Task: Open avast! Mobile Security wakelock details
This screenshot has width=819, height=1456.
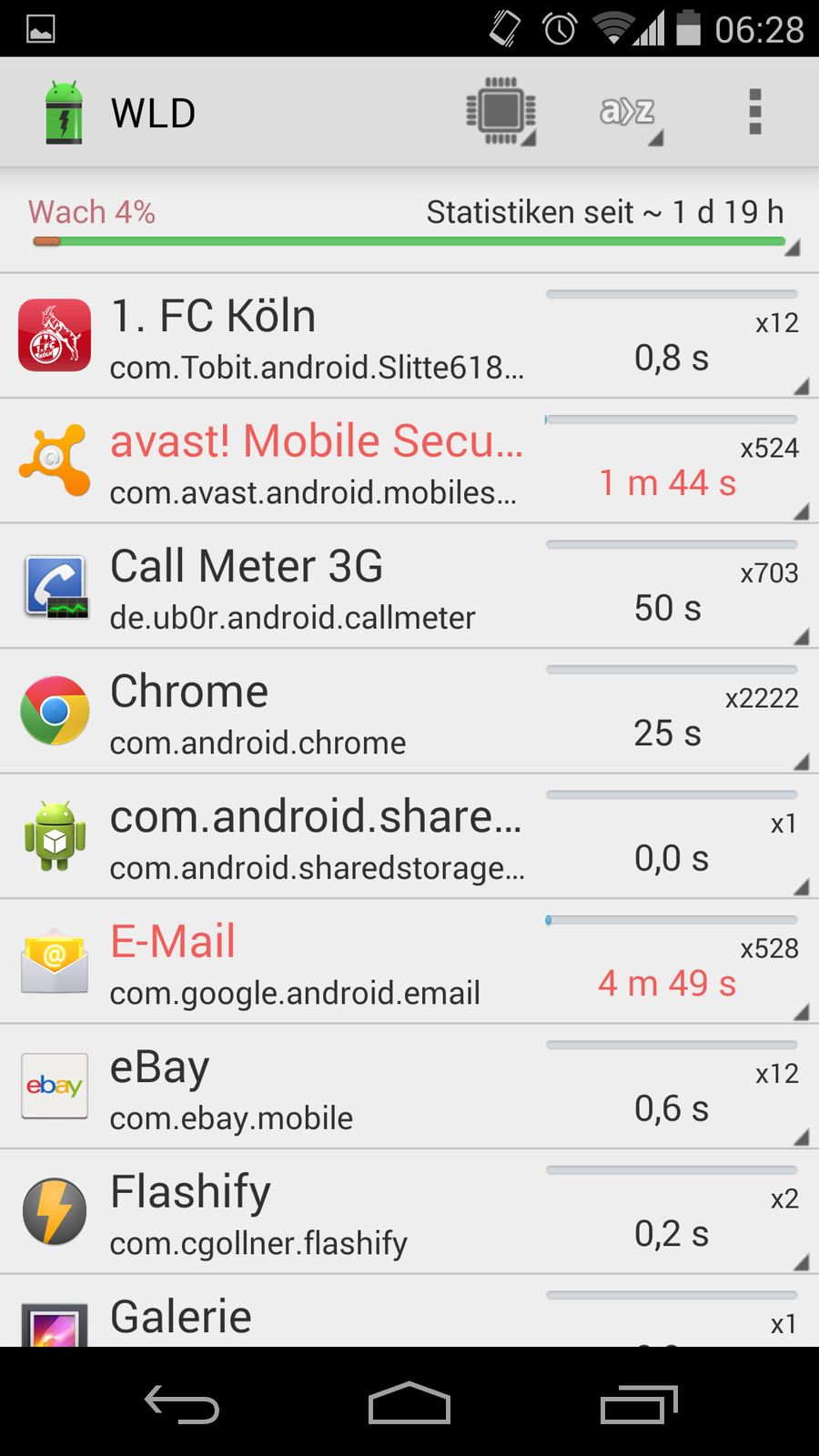Action: click(409, 461)
